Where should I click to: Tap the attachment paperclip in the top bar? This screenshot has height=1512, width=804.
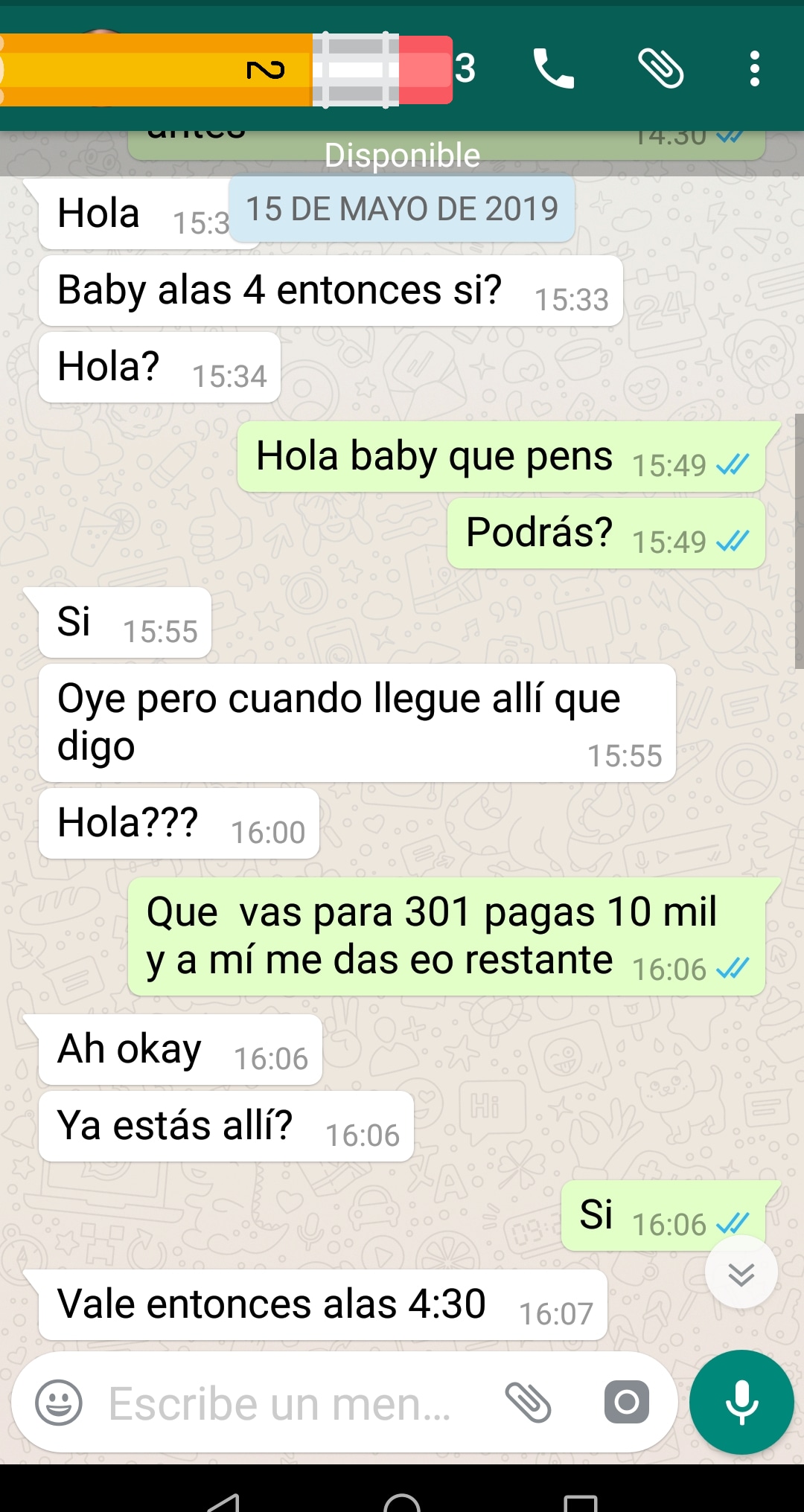tap(660, 69)
